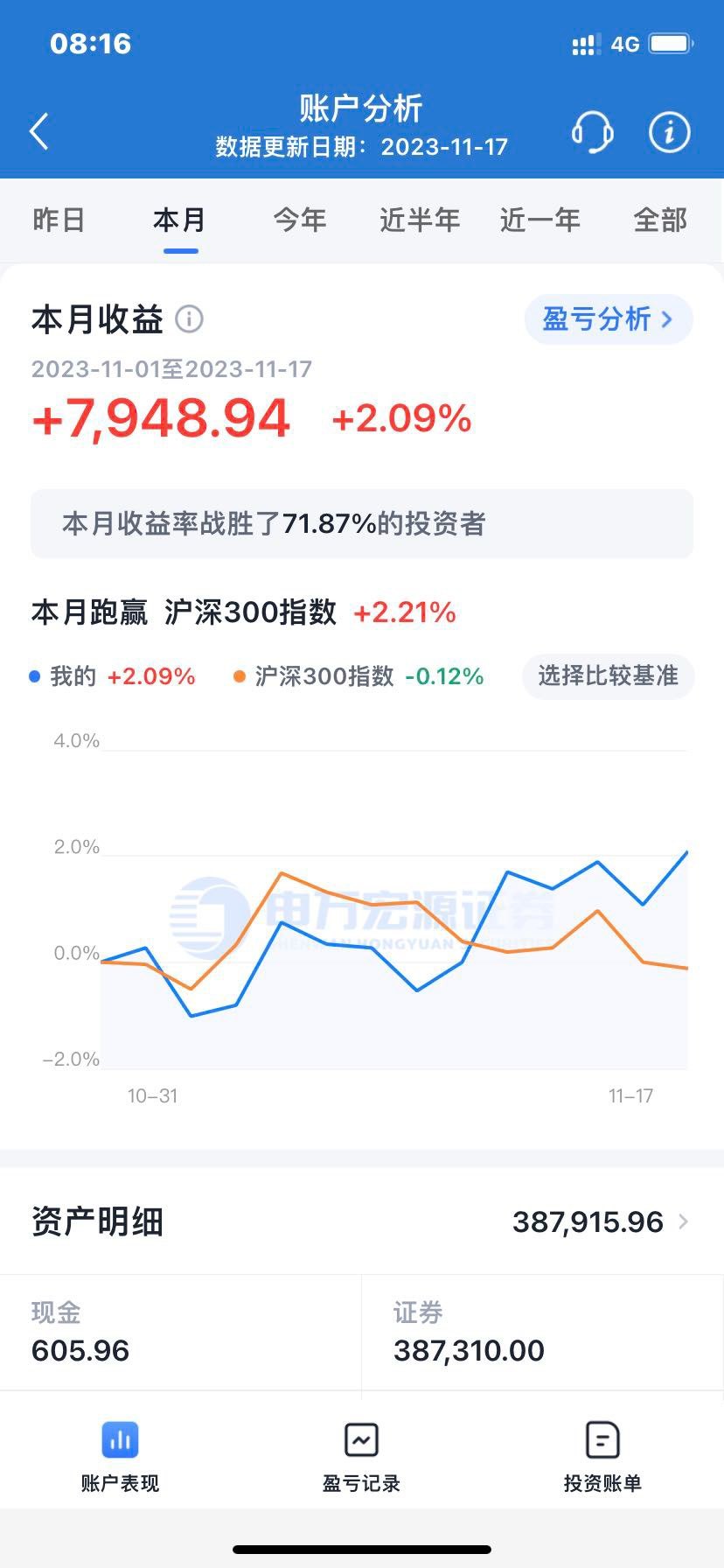The height and width of the screenshot is (1568, 724).
Task: Select 账户表现 in bottom navigation
Action: (x=120, y=1456)
